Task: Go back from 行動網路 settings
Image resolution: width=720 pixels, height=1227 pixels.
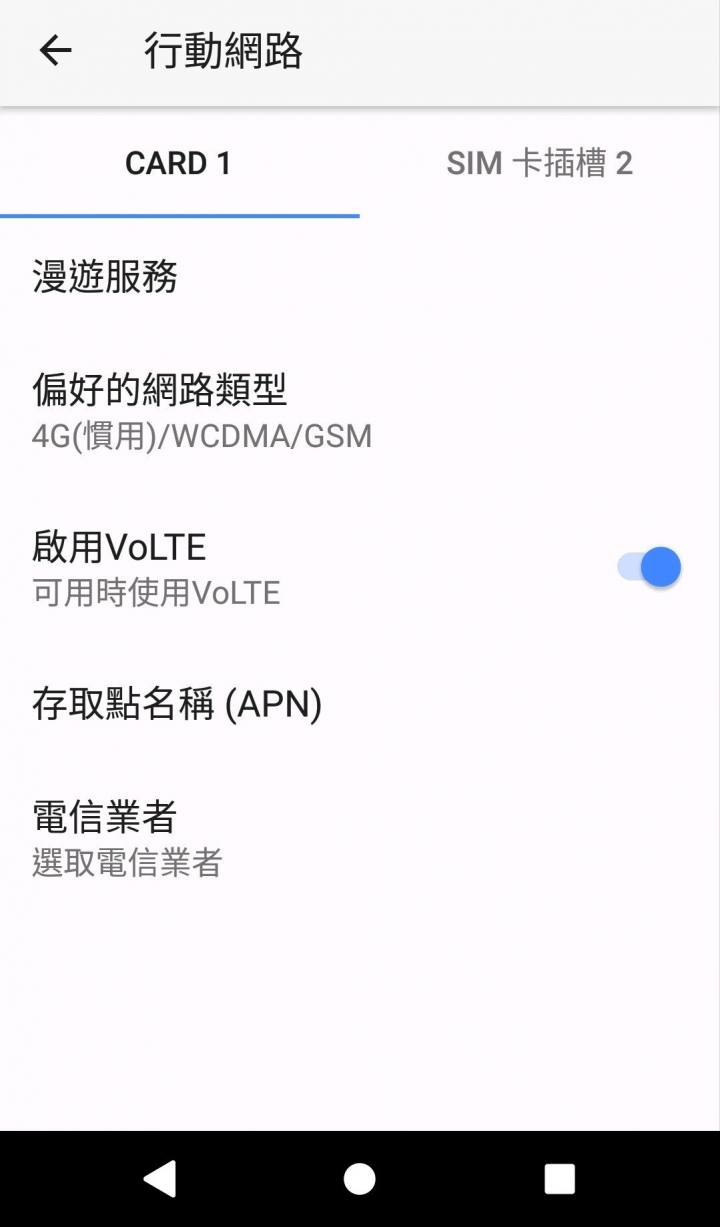Action: 56,51
